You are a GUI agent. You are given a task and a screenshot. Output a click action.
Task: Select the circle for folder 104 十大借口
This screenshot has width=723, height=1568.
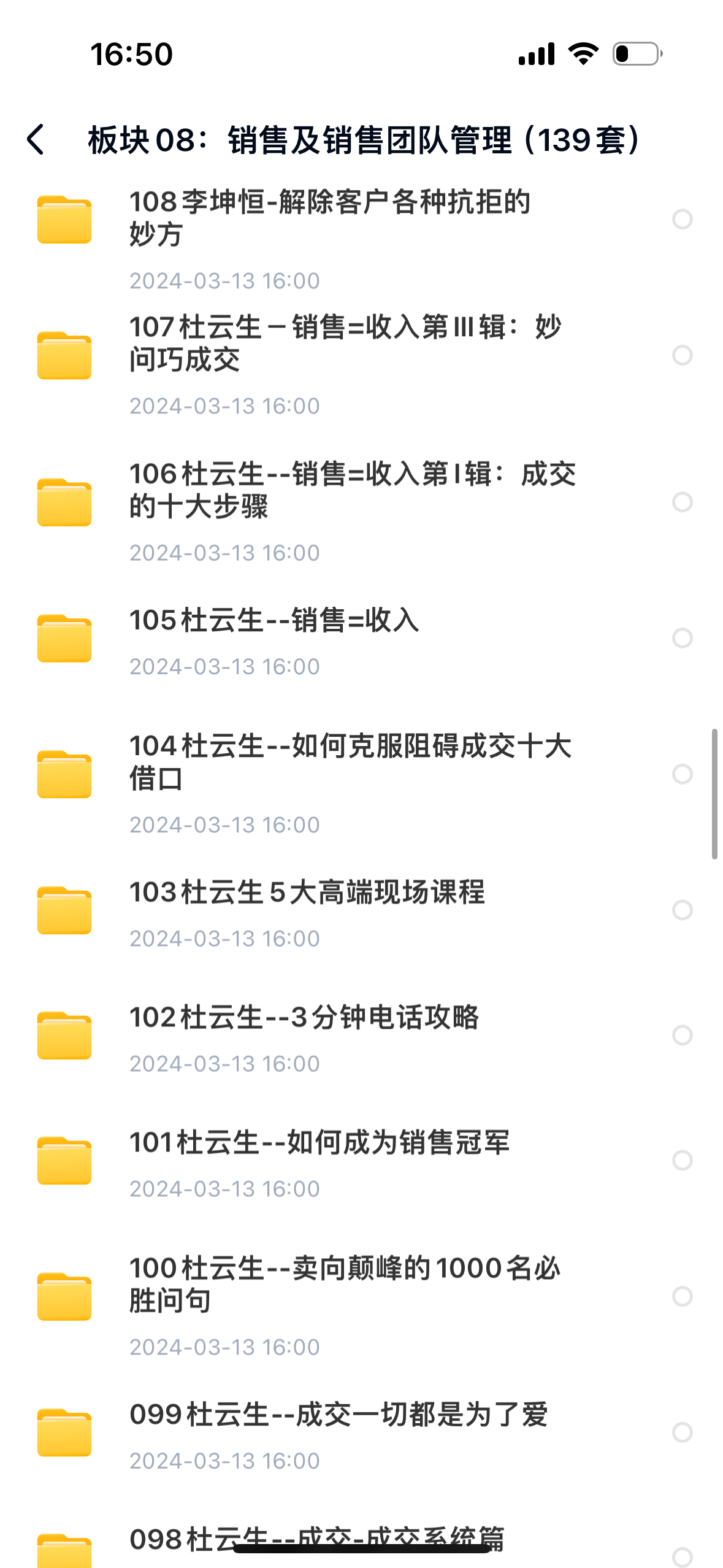(x=682, y=774)
